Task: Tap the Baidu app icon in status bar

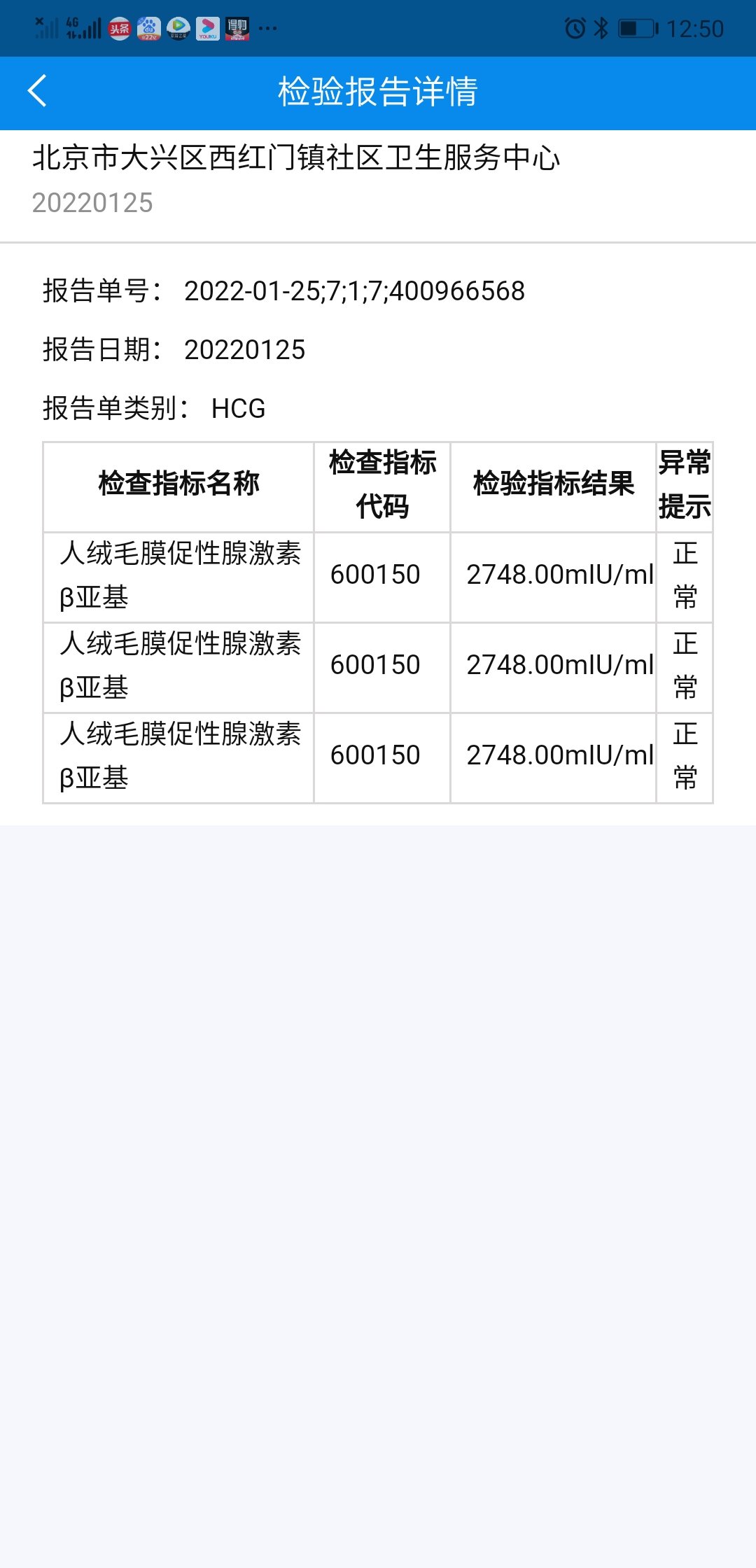Action: (147, 28)
